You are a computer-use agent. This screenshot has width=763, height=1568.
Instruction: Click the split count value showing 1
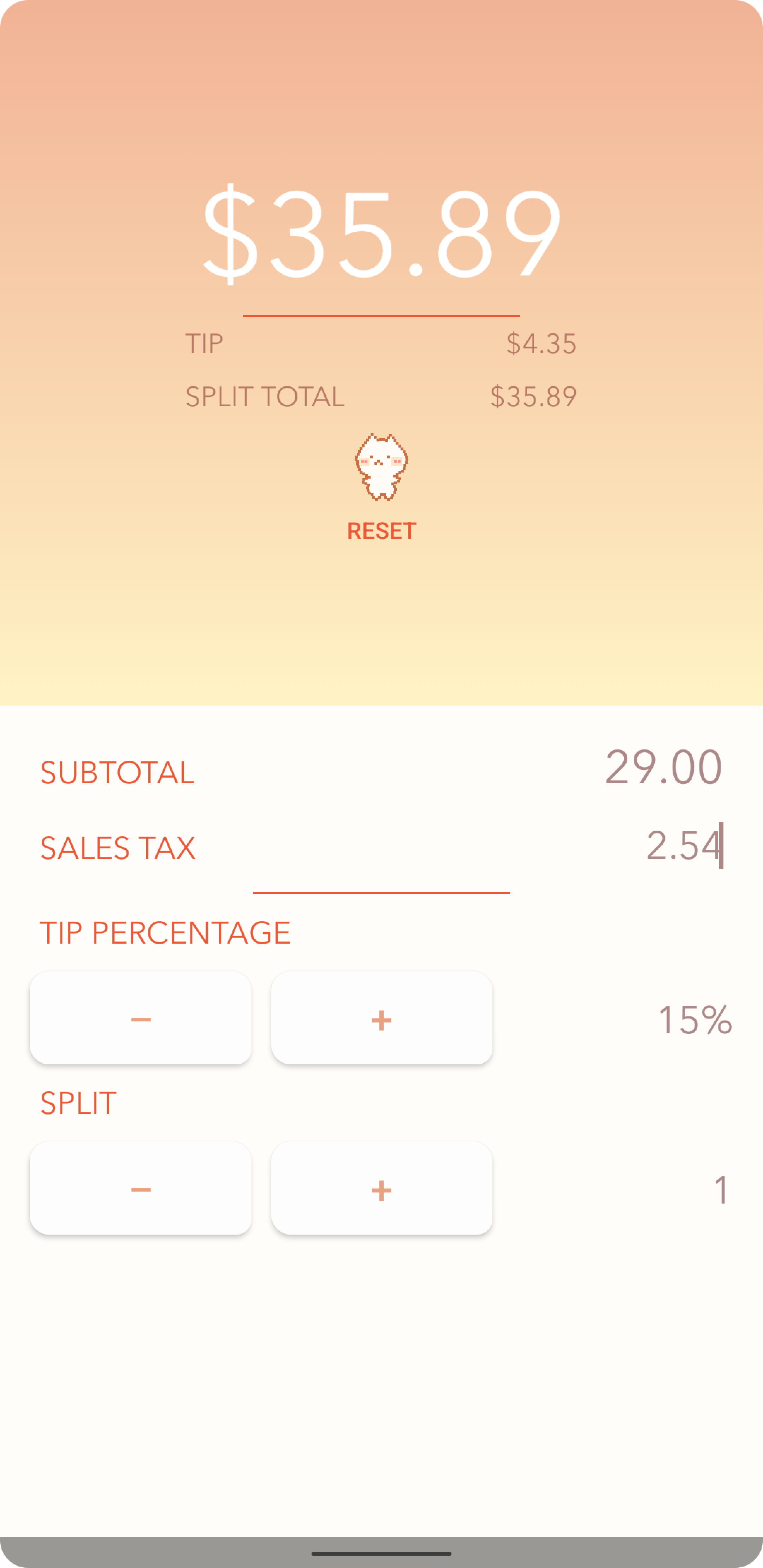[721, 1188]
